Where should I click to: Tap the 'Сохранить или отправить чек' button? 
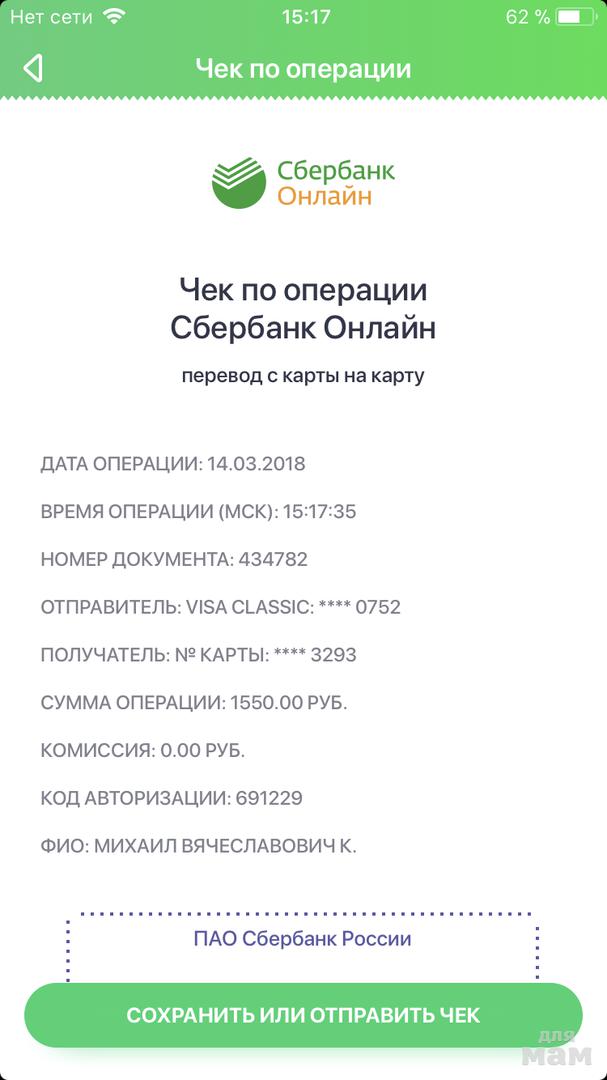pyautogui.click(x=303, y=1015)
